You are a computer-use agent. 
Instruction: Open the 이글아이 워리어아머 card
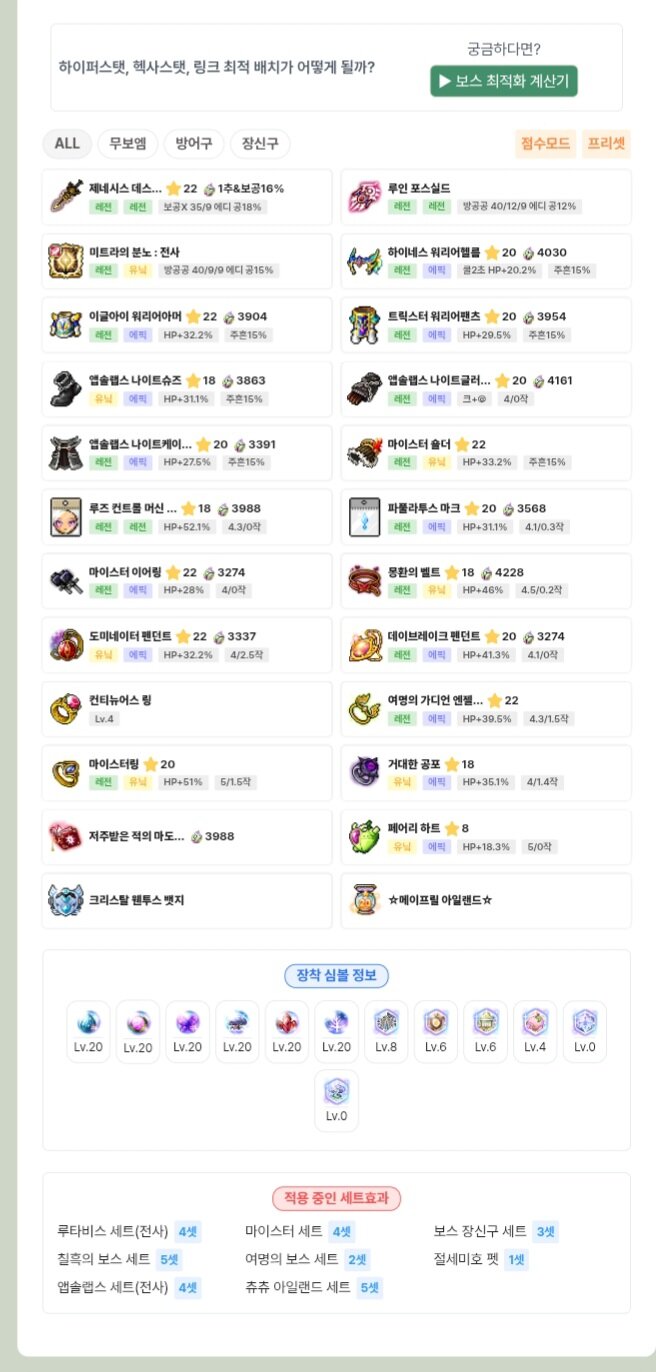coord(187,325)
